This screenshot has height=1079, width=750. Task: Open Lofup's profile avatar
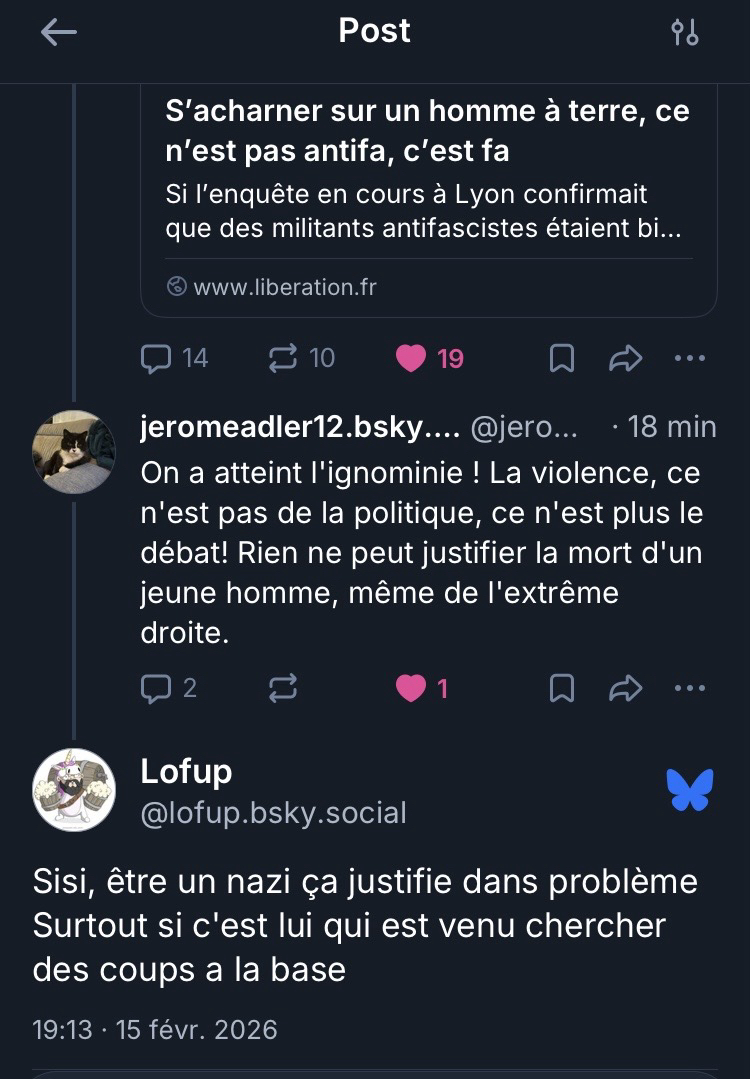[74, 790]
